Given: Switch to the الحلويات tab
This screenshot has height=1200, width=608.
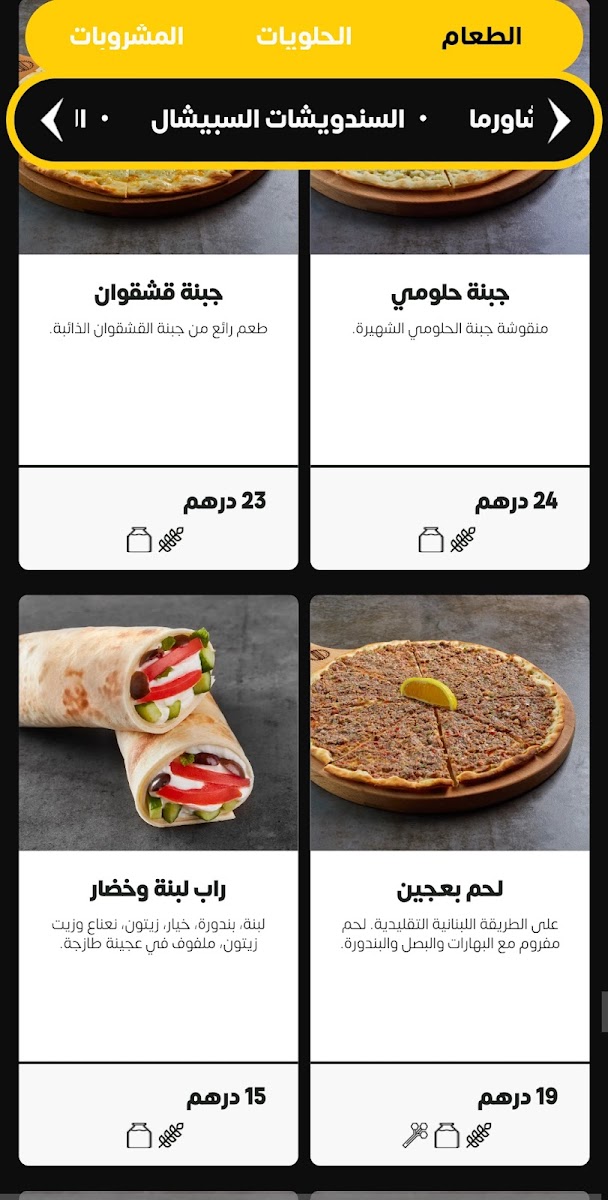Looking at the screenshot, I should tap(304, 37).
